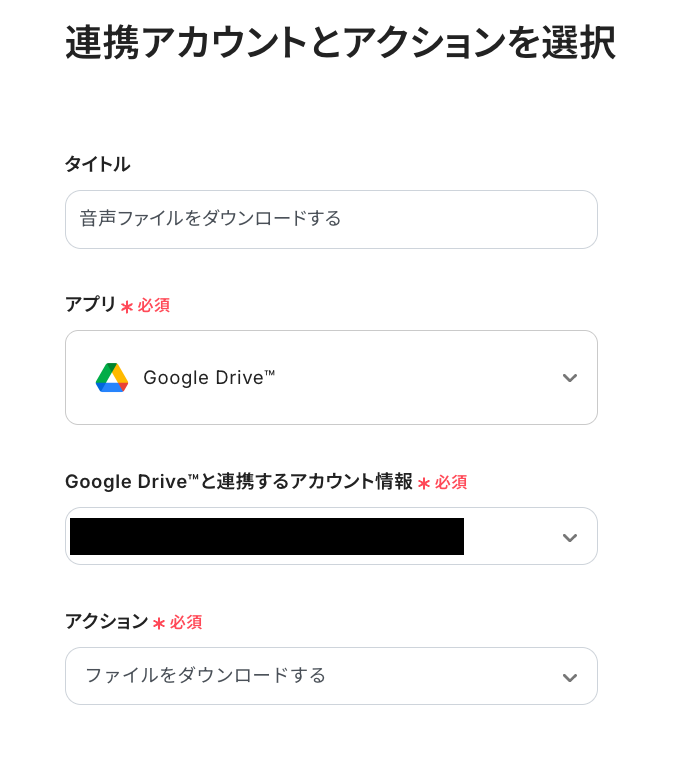This screenshot has height=764, width=689.
Task: Expand the linked account information dropdown
Action: tap(569, 537)
